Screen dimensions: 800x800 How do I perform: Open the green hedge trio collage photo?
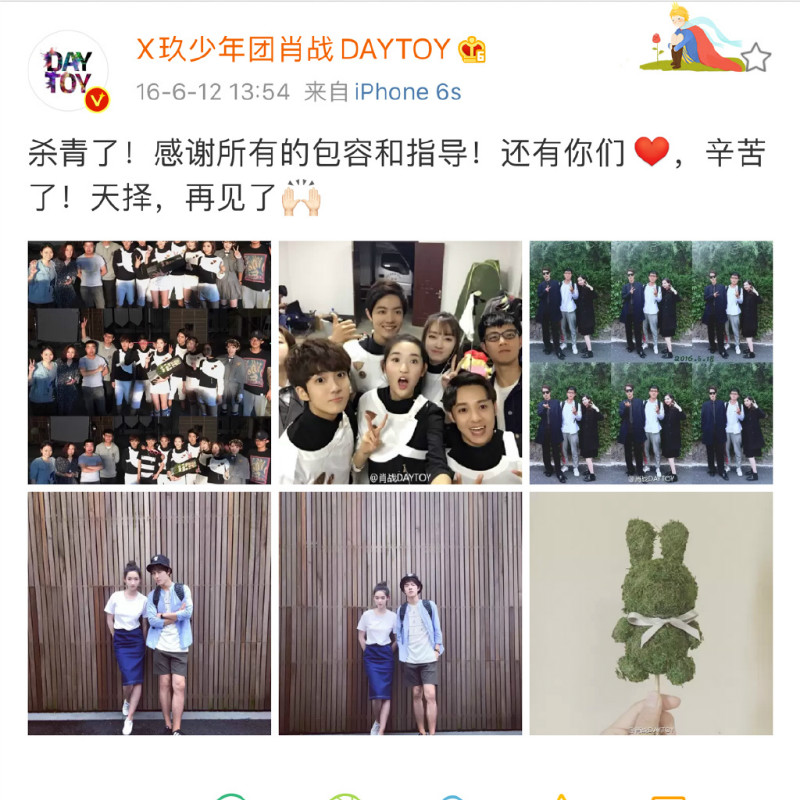651,363
